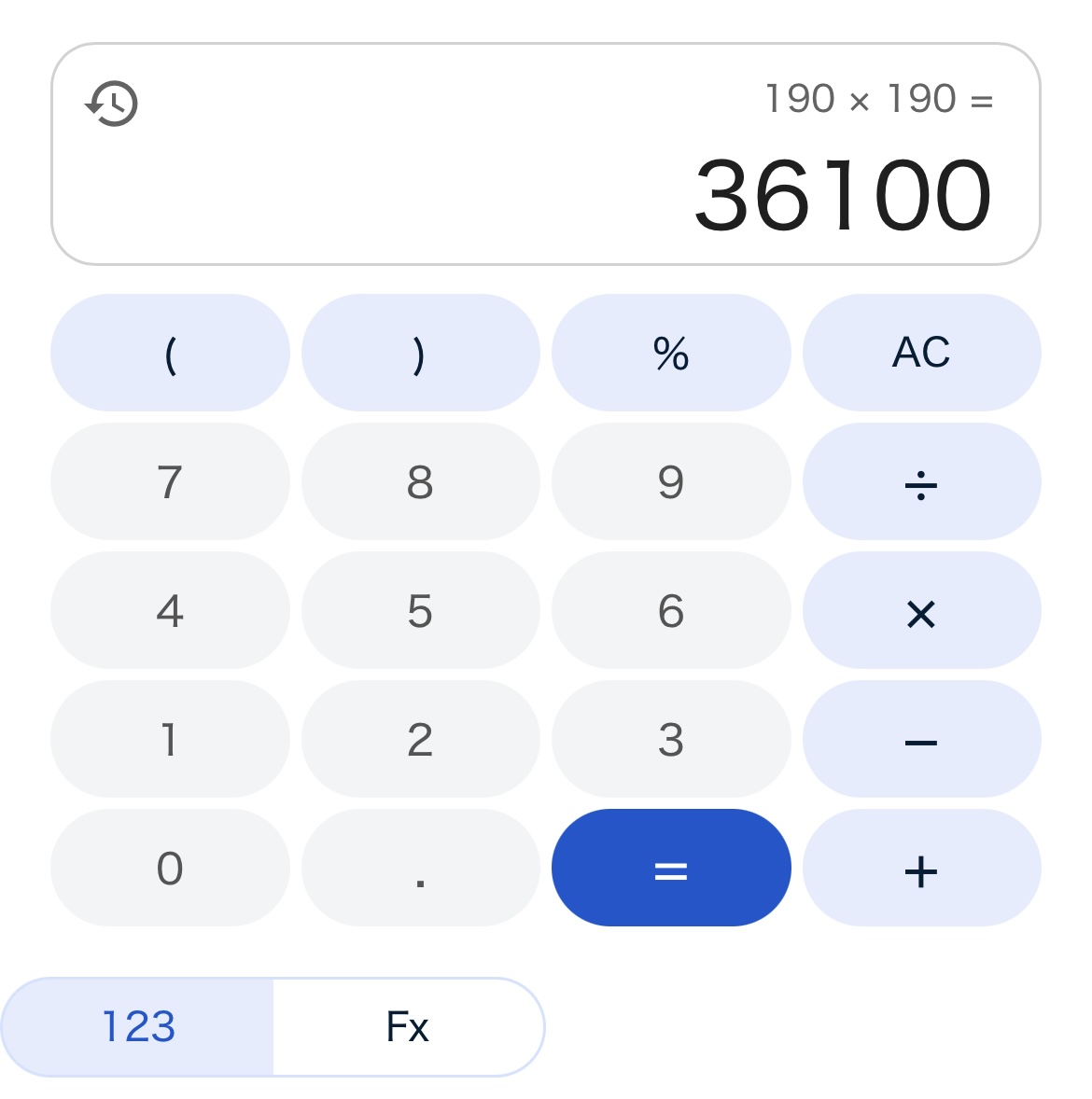Add a decimal point
The height and width of the screenshot is (1099, 1092).
pos(420,868)
